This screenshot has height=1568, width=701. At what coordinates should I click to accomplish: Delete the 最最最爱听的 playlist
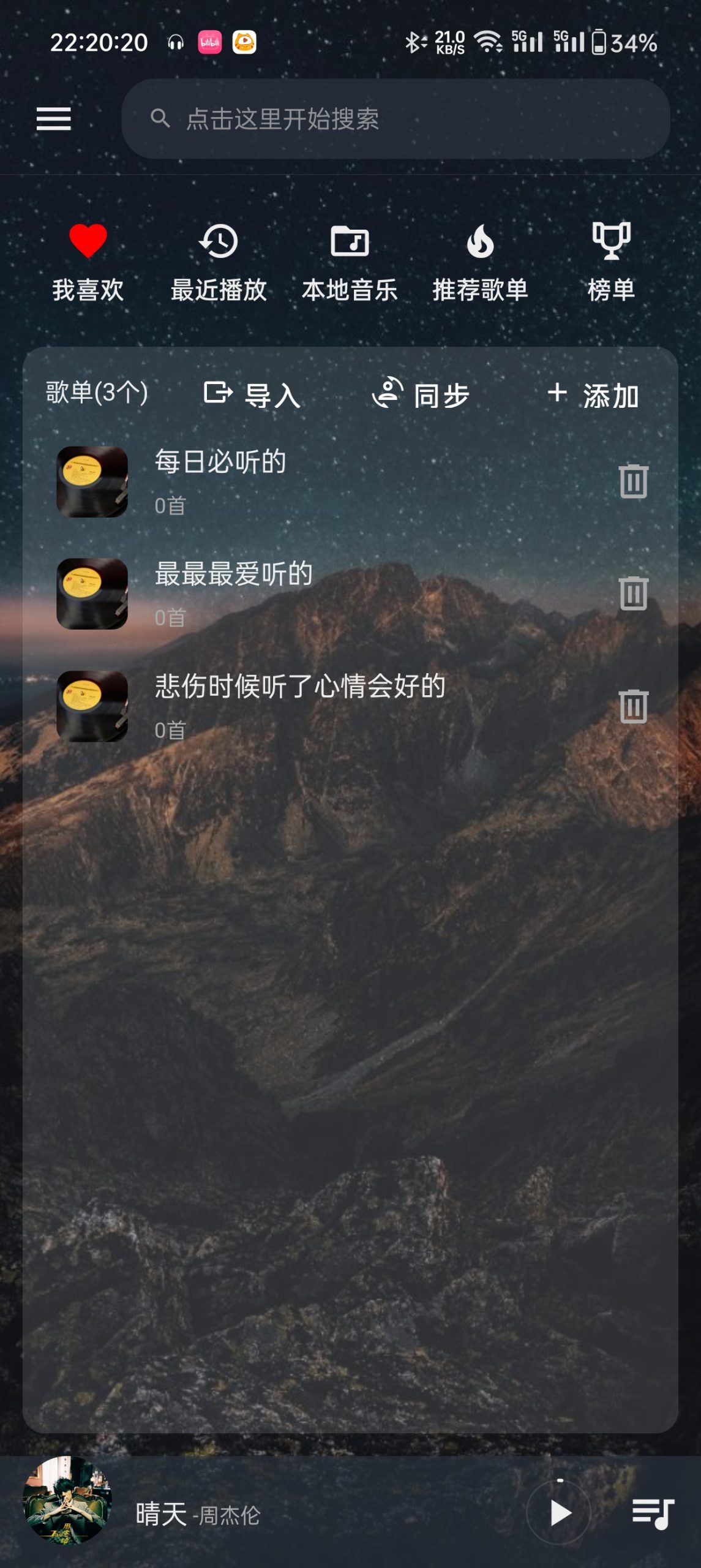pyautogui.click(x=633, y=592)
